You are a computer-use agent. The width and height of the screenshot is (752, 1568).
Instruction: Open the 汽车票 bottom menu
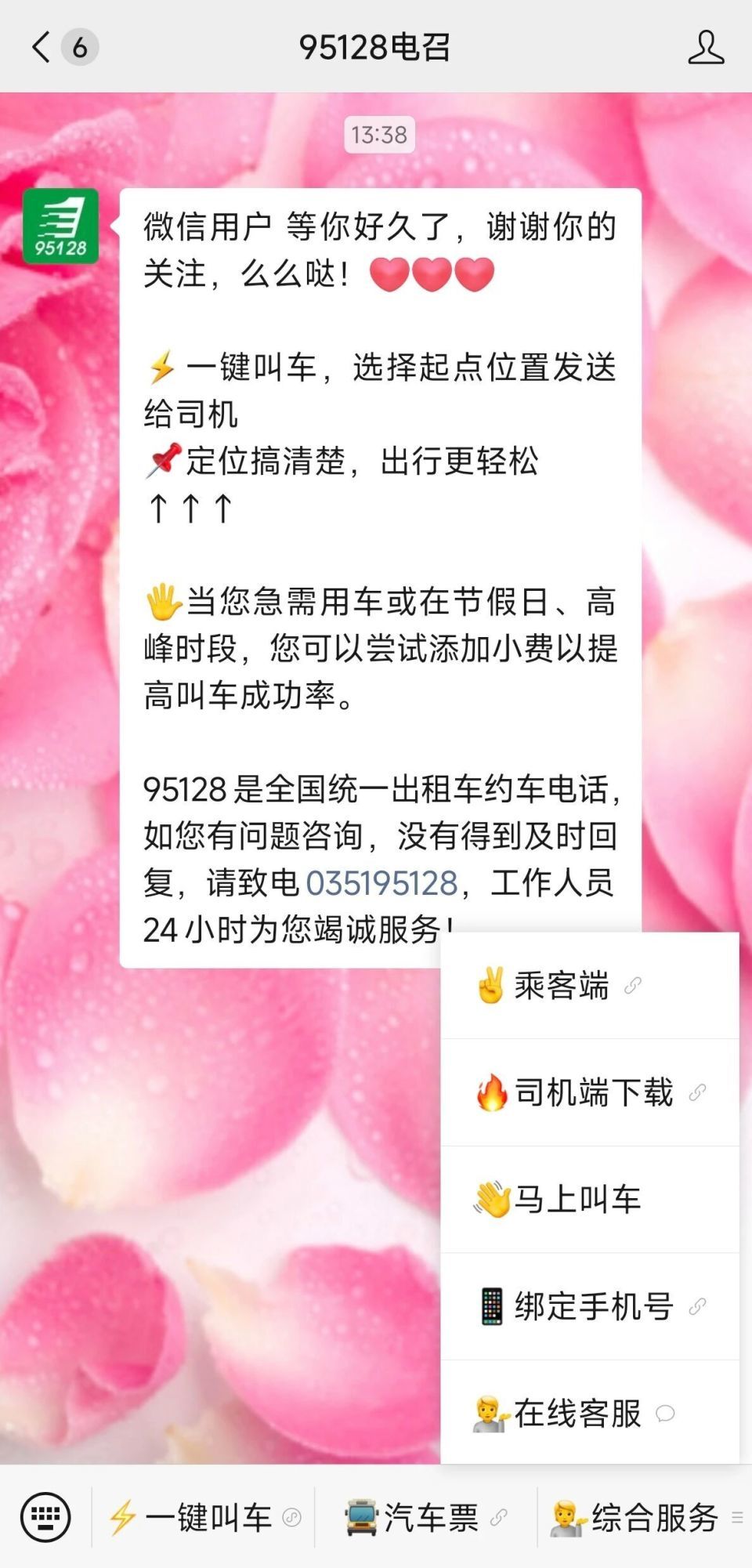coord(426,1517)
